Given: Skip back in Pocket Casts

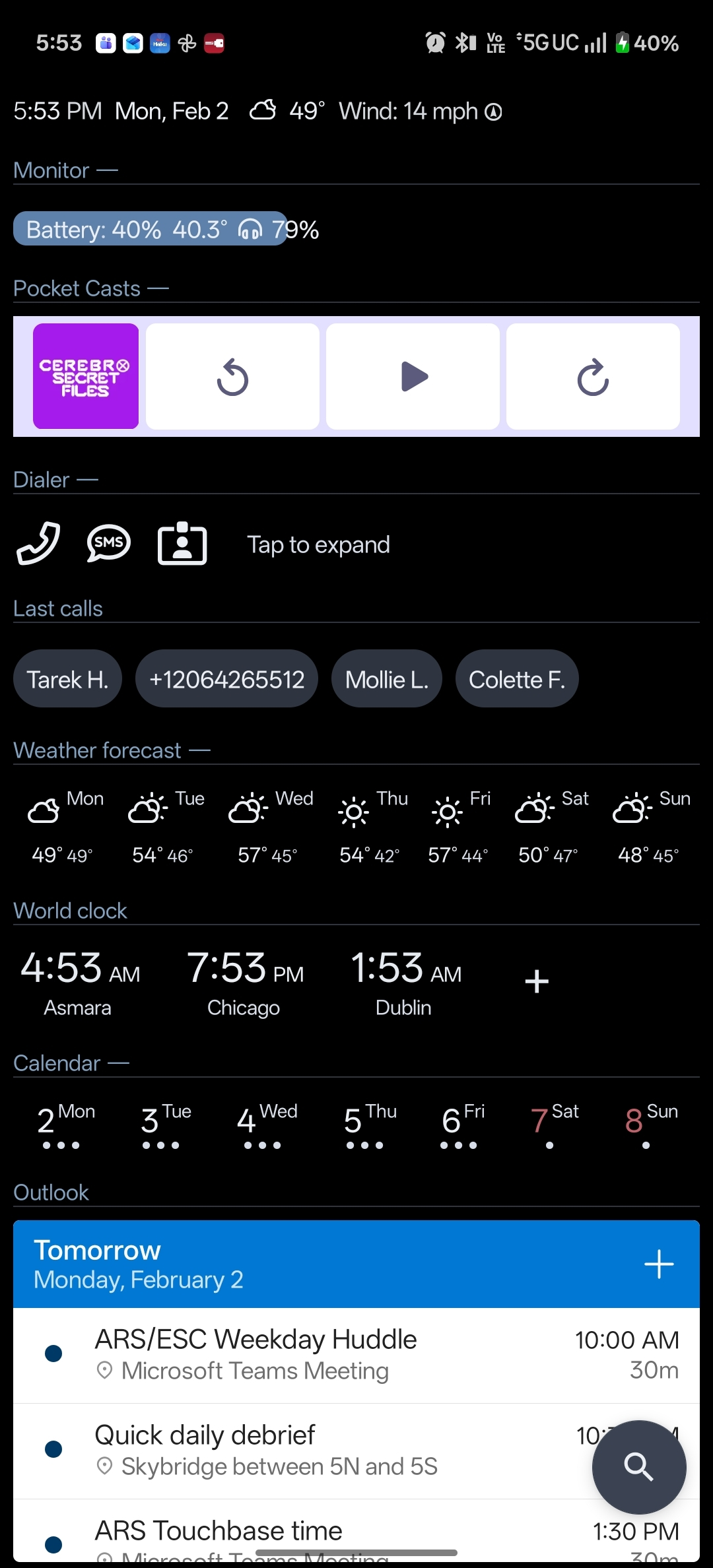Looking at the screenshot, I should click(x=232, y=376).
